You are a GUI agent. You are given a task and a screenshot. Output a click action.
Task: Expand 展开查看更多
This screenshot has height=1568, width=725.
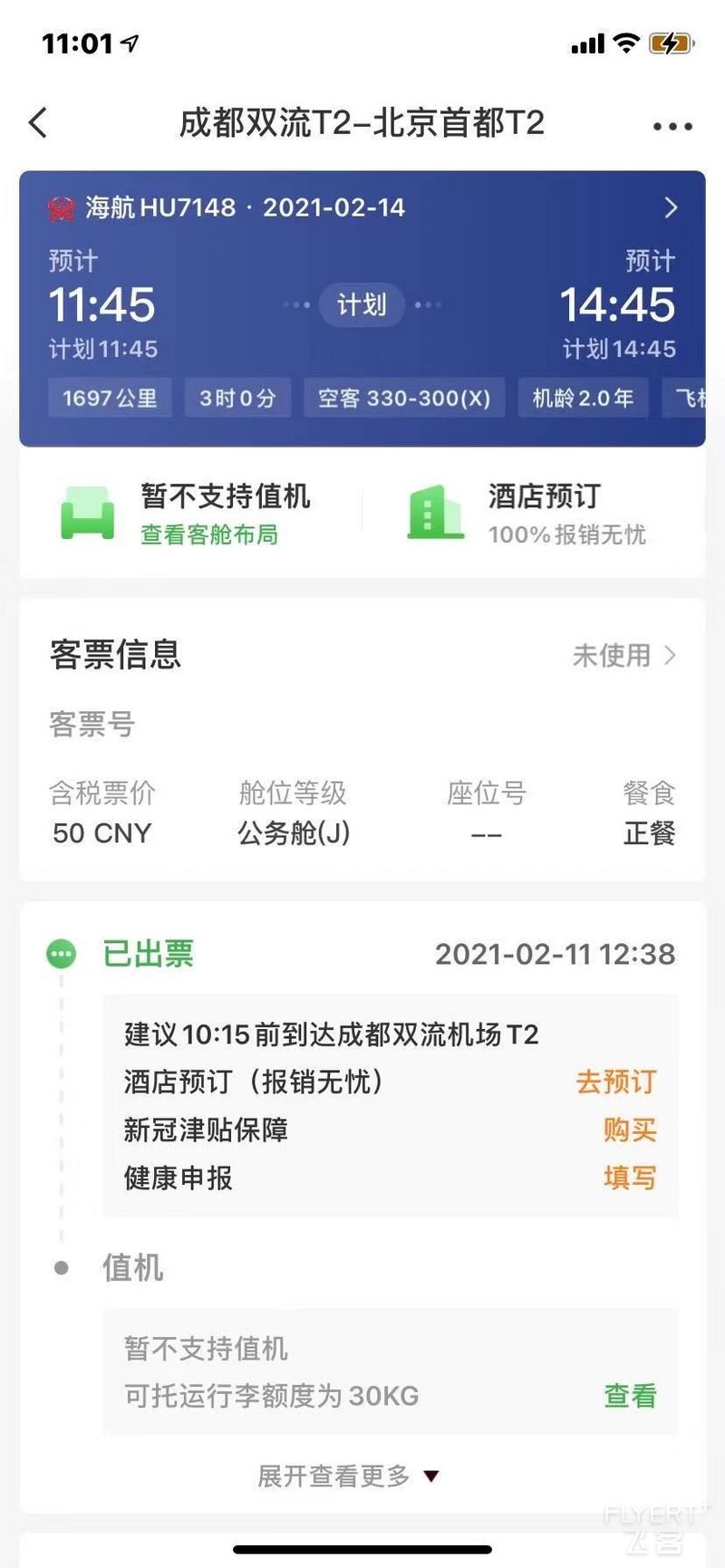coord(348,1476)
